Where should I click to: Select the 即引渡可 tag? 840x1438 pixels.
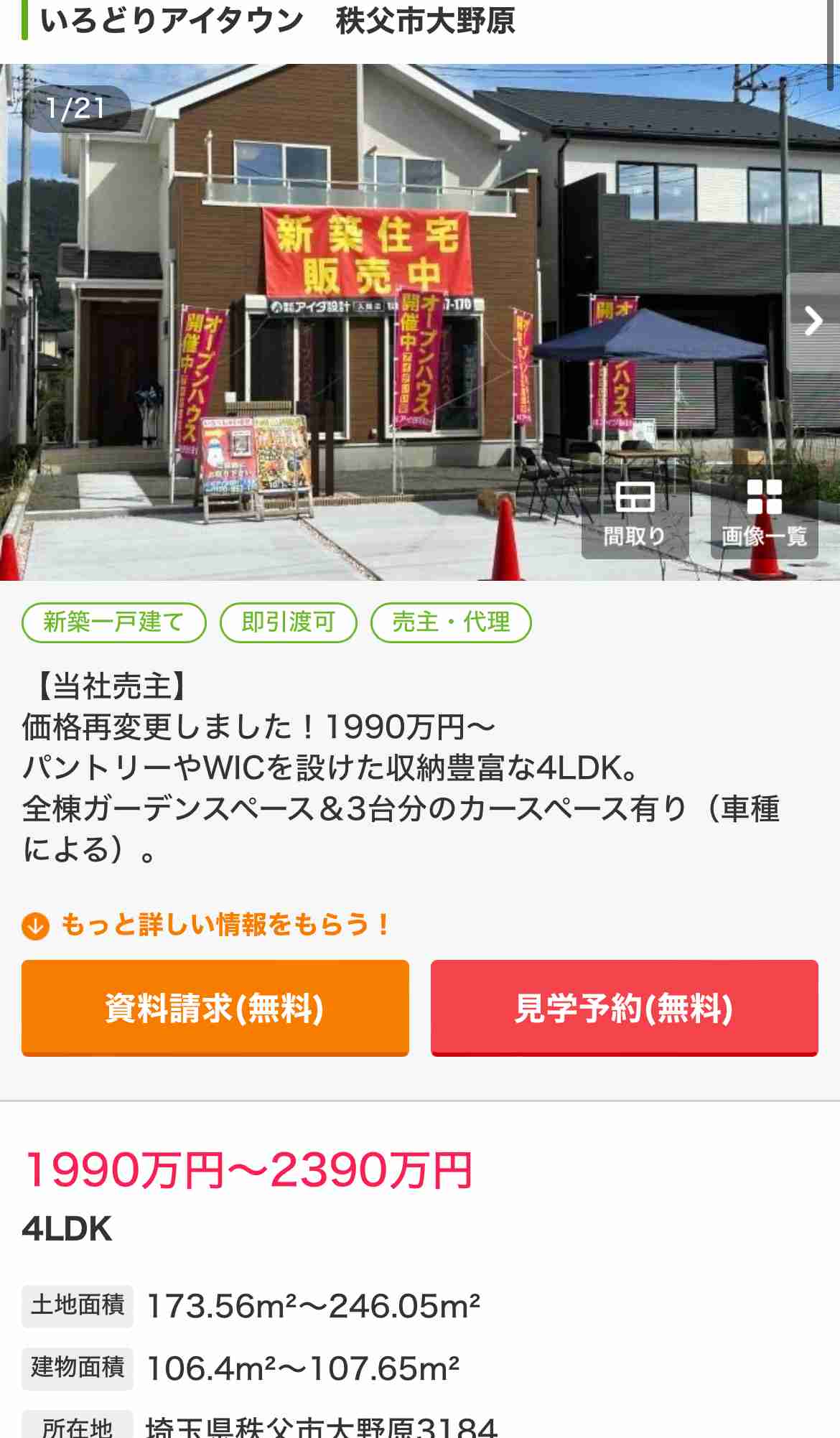point(288,622)
